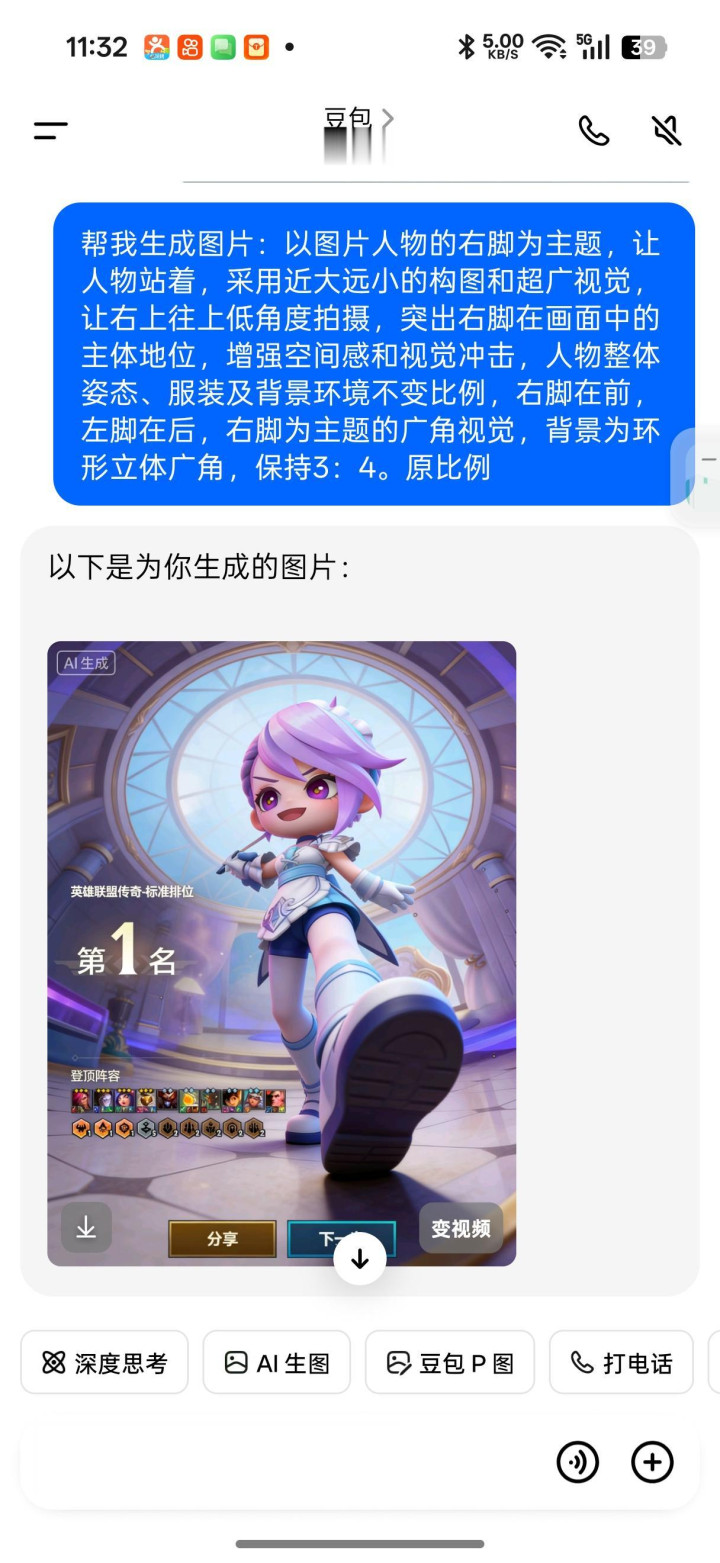The image size is (720, 1563).
Task: Jump to the latest message arrow
Action: (360, 1259)
